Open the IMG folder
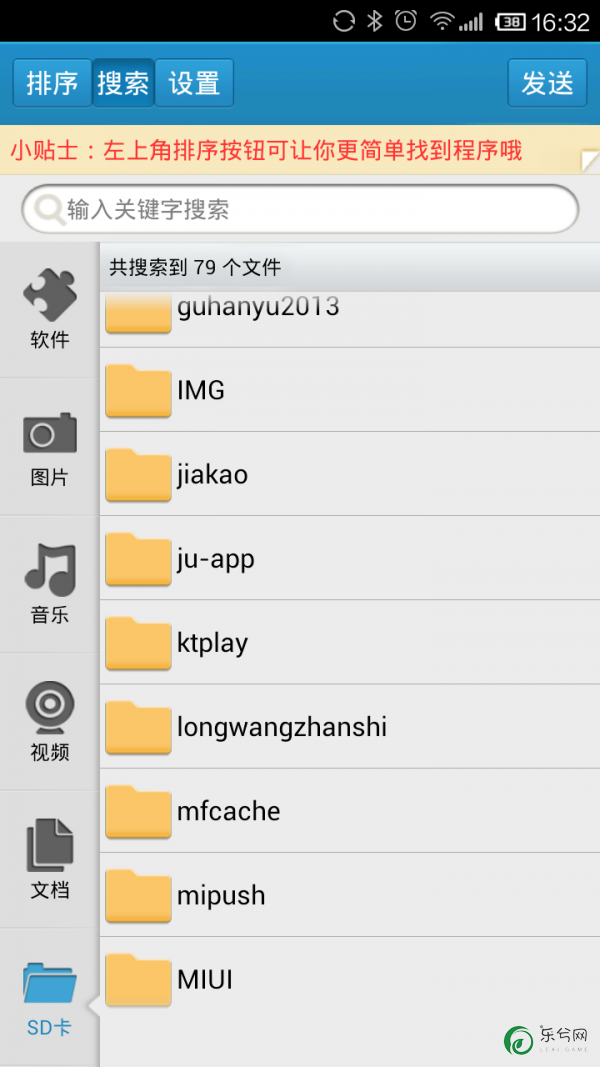 point(350,390)
